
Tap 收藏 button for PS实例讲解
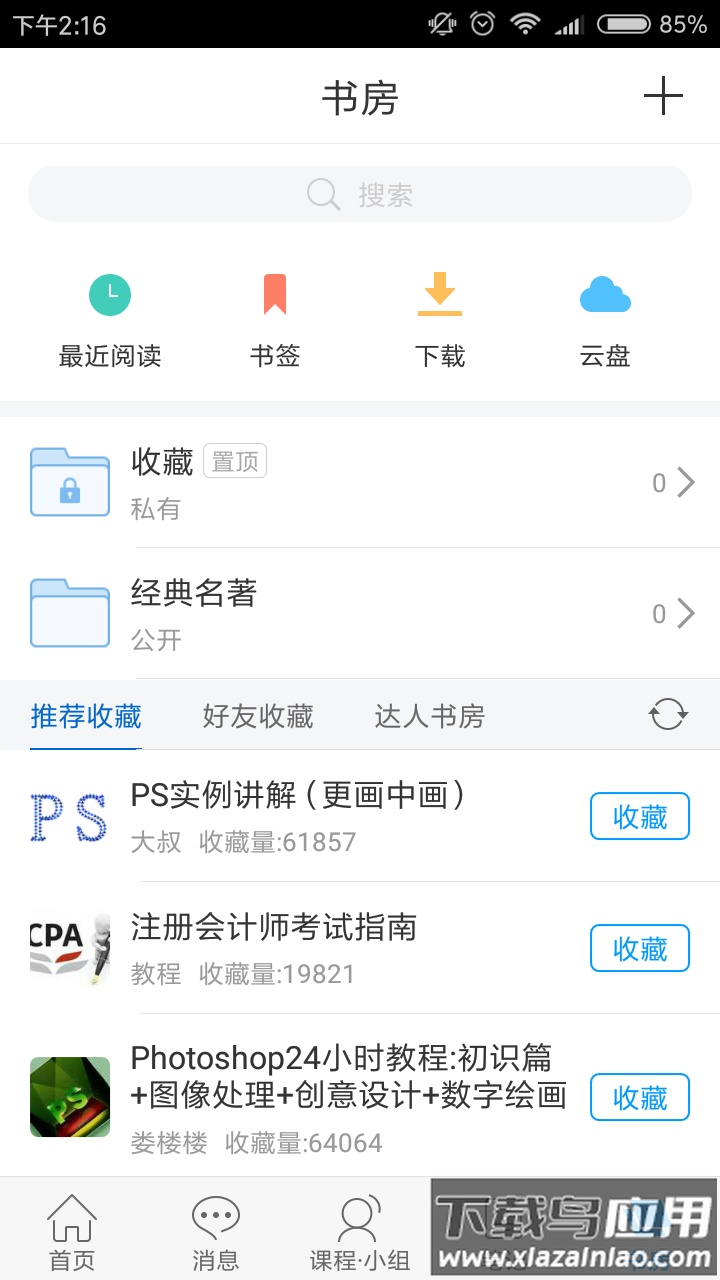click(639, 816)
